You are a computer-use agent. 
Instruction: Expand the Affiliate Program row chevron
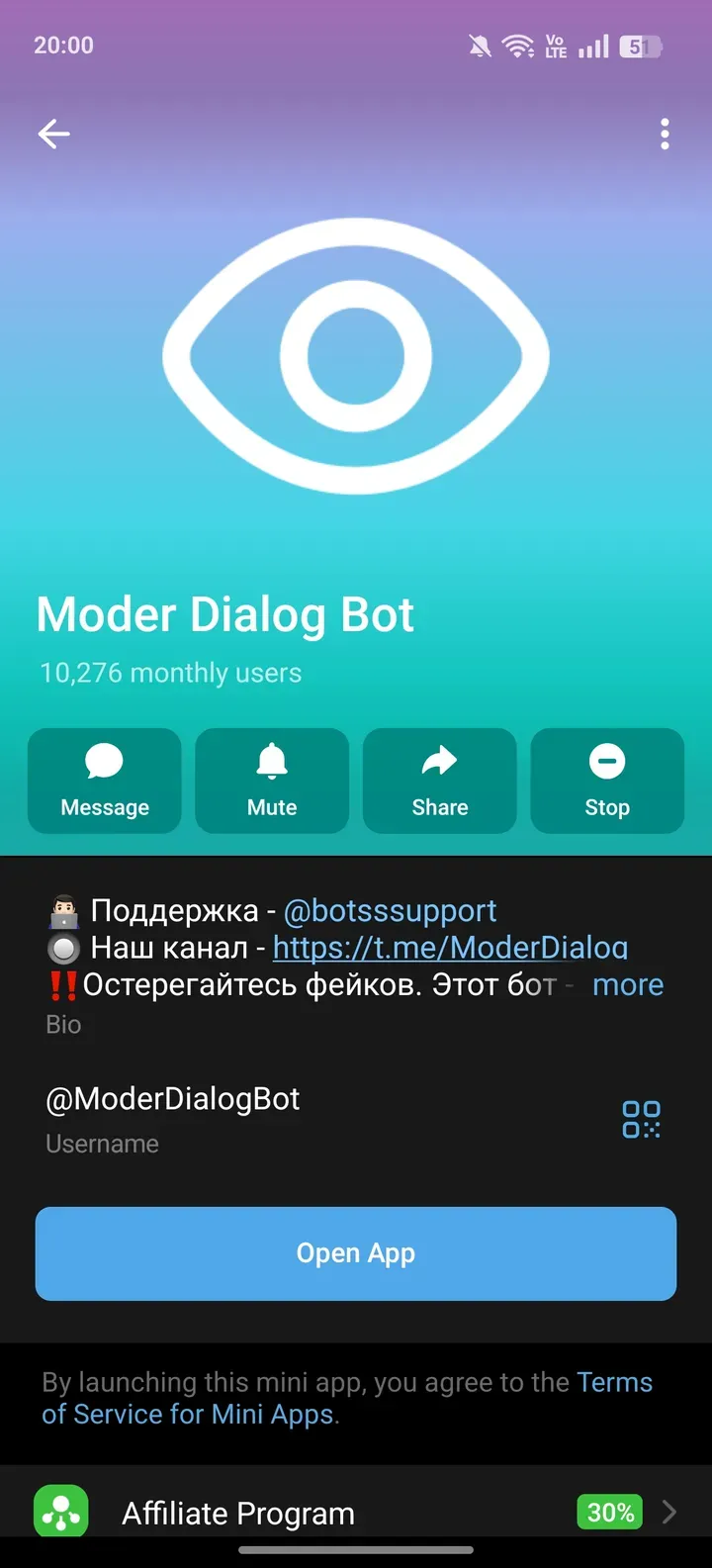[x=668, y=1512]
